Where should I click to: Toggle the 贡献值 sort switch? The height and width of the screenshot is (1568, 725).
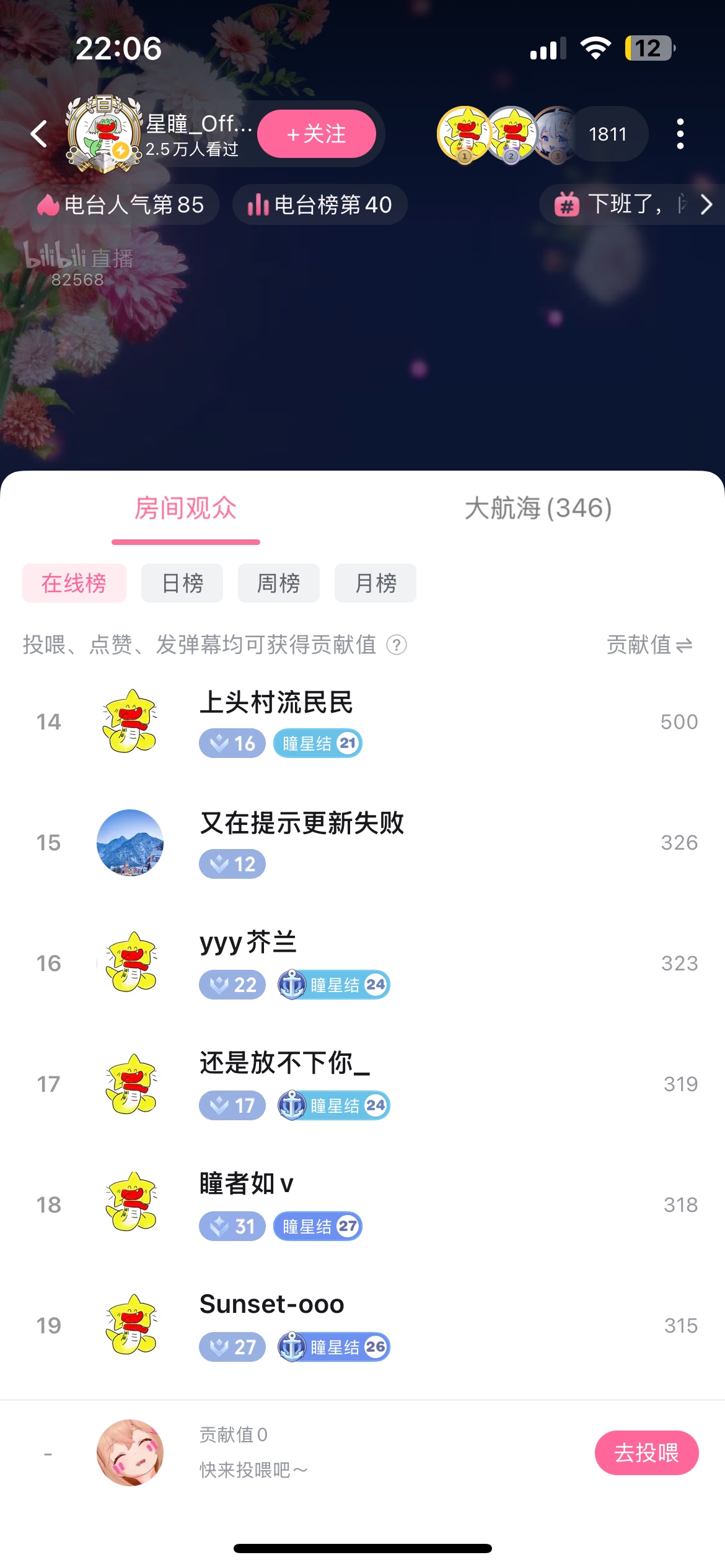coord(649,645)
